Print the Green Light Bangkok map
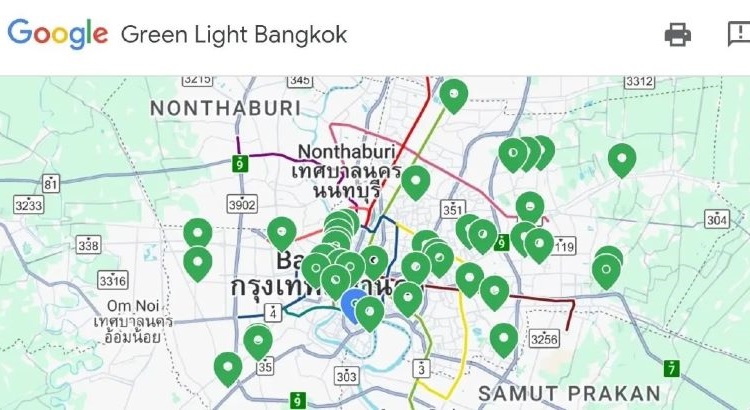This screenshot has width=750, height=410. pos(677,35)
